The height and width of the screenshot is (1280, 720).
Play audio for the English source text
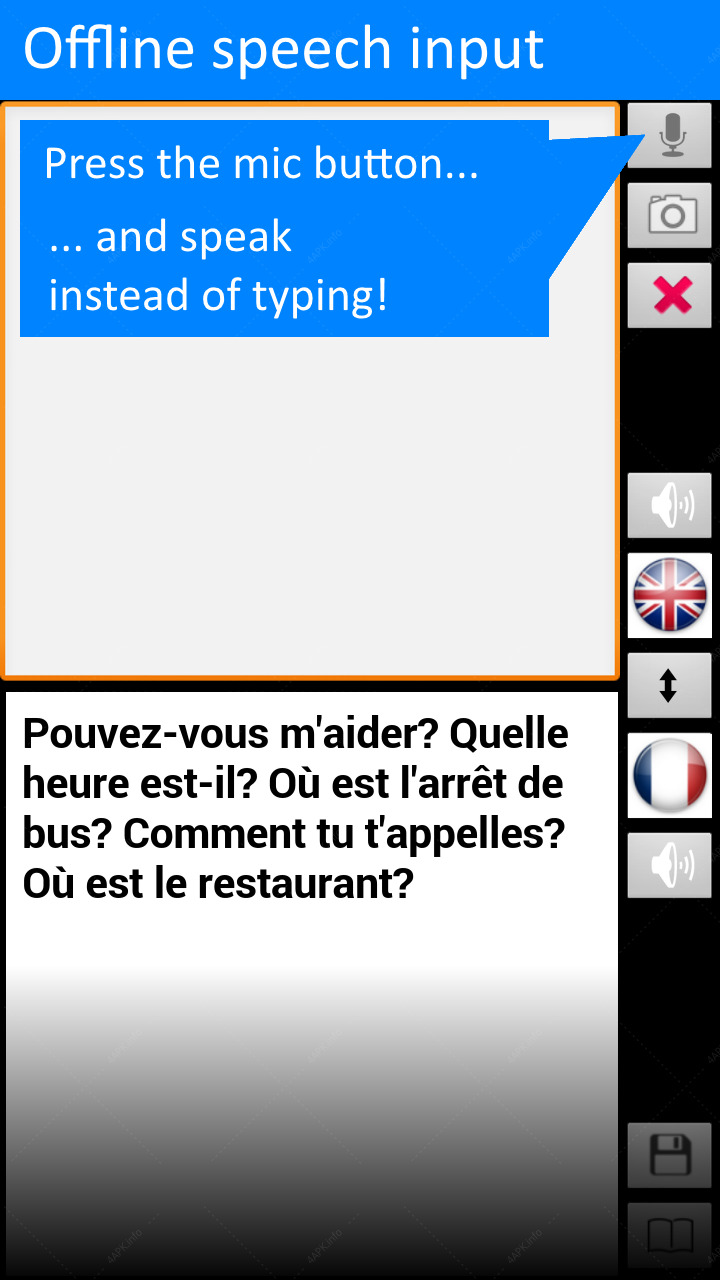coord(670,506)
